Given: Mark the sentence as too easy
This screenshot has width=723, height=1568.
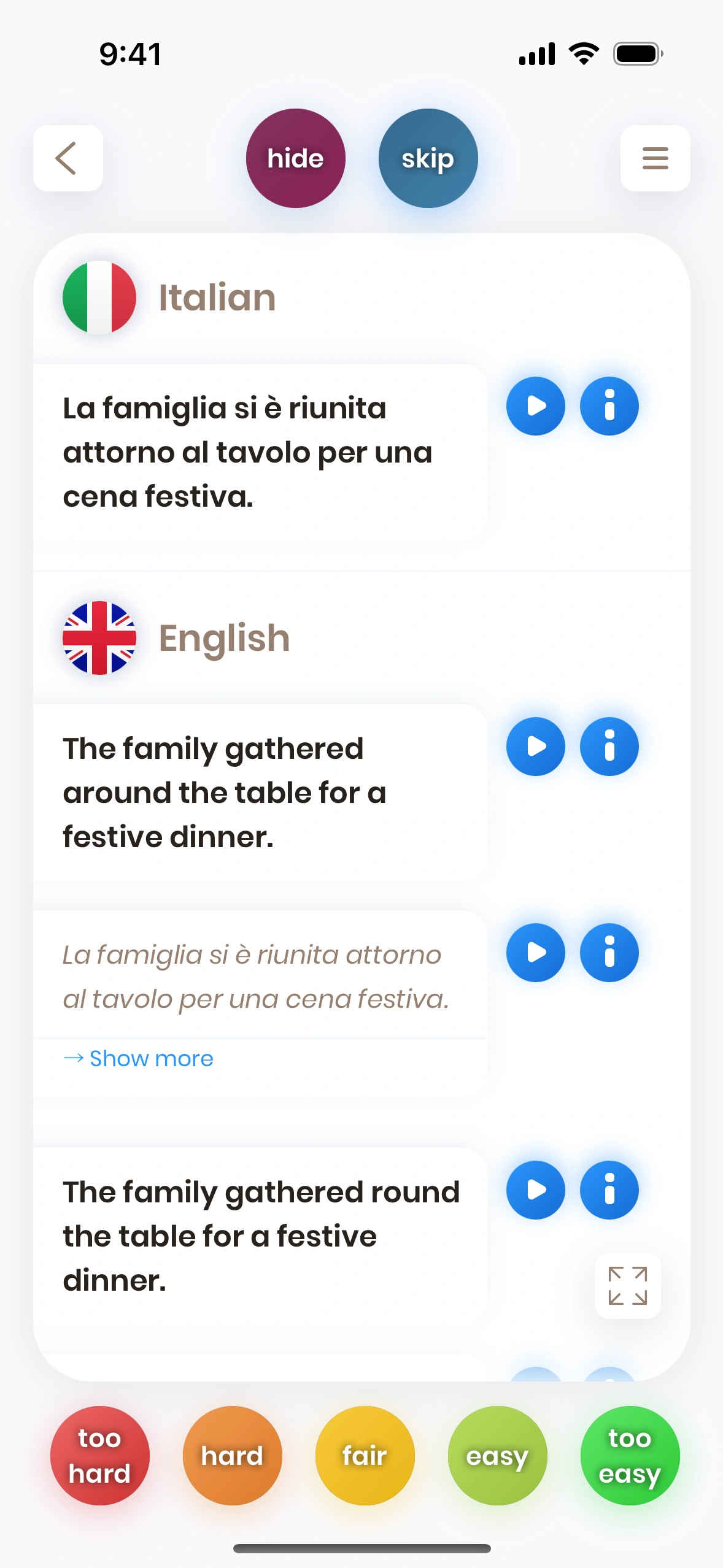Looking at the screenshot, I should pos(630,1455).
